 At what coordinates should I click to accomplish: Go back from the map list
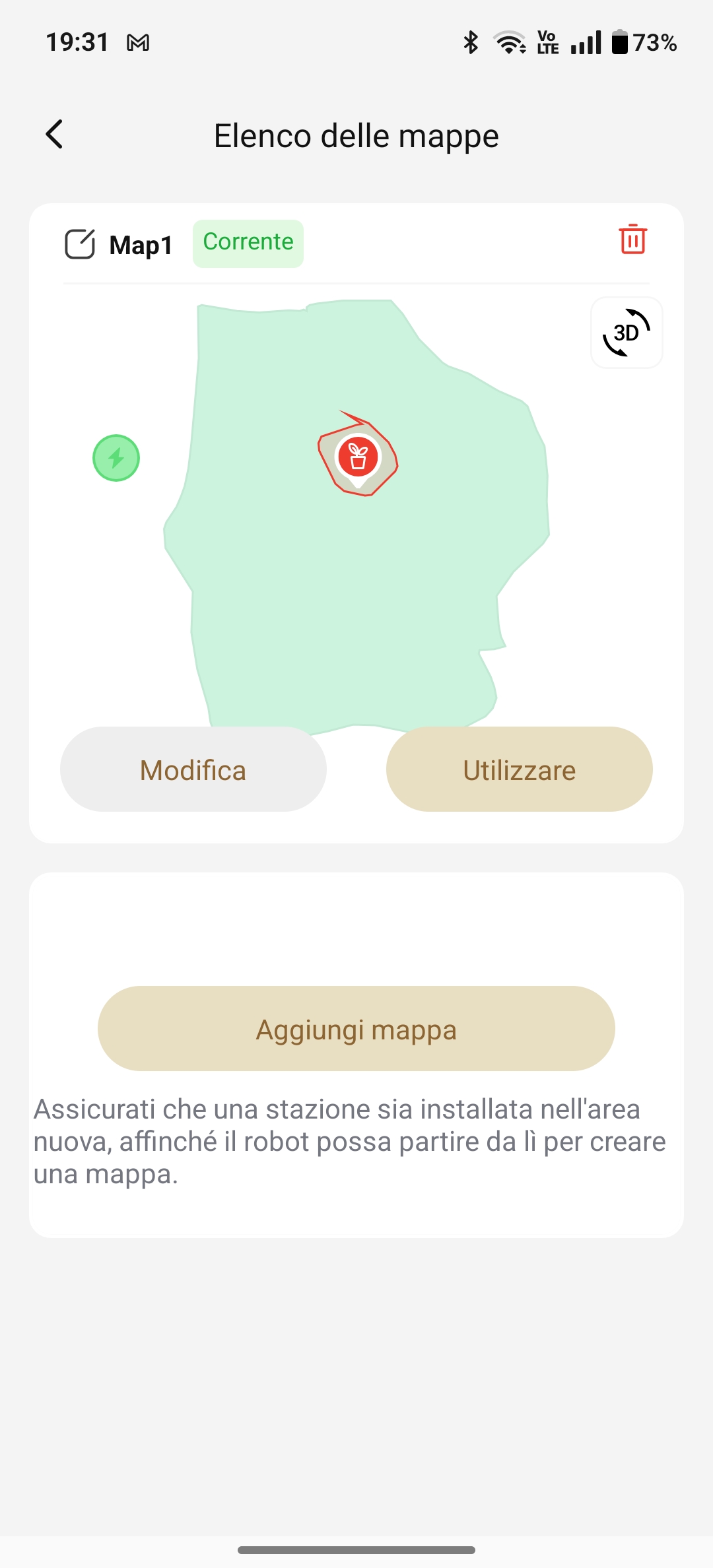pos(55,135)
